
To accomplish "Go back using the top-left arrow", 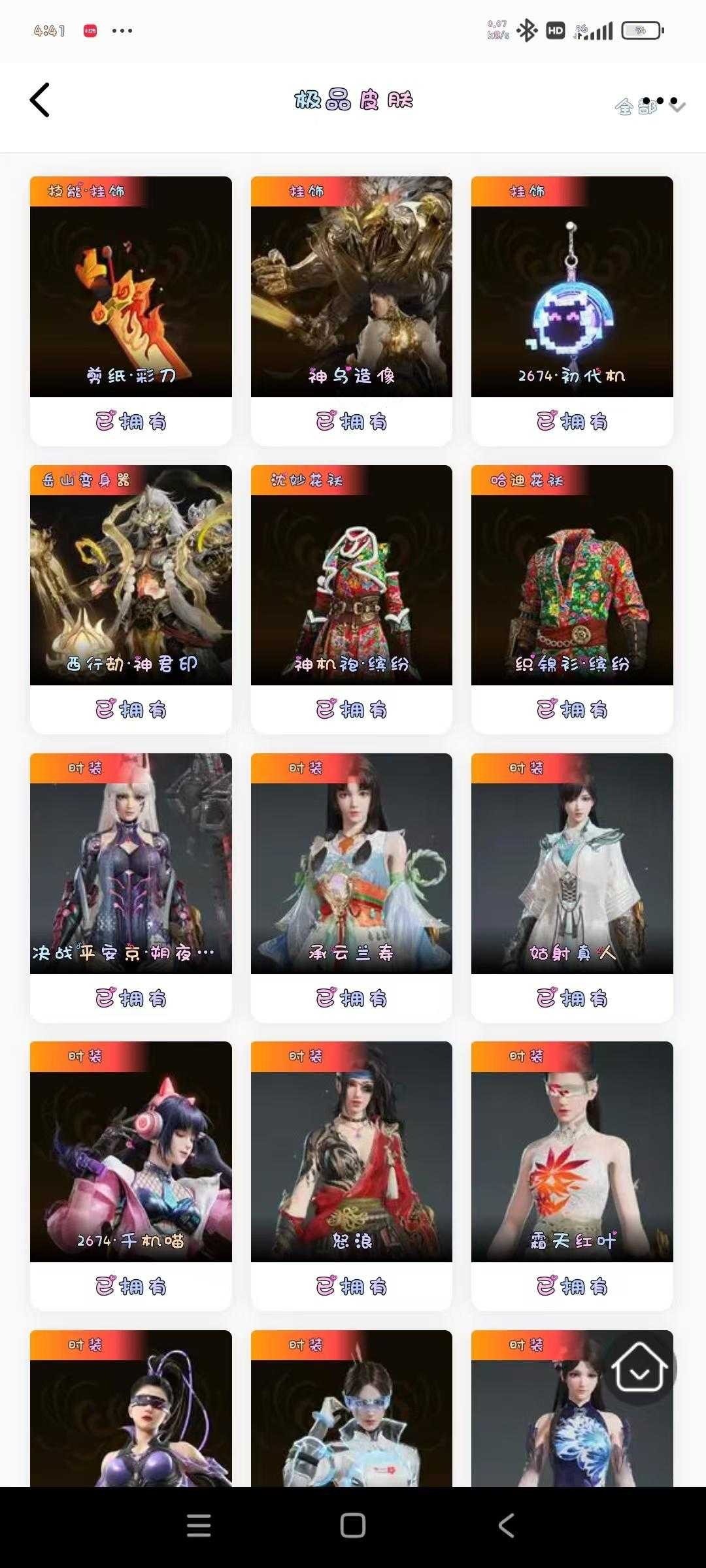I will coord(40,101).
